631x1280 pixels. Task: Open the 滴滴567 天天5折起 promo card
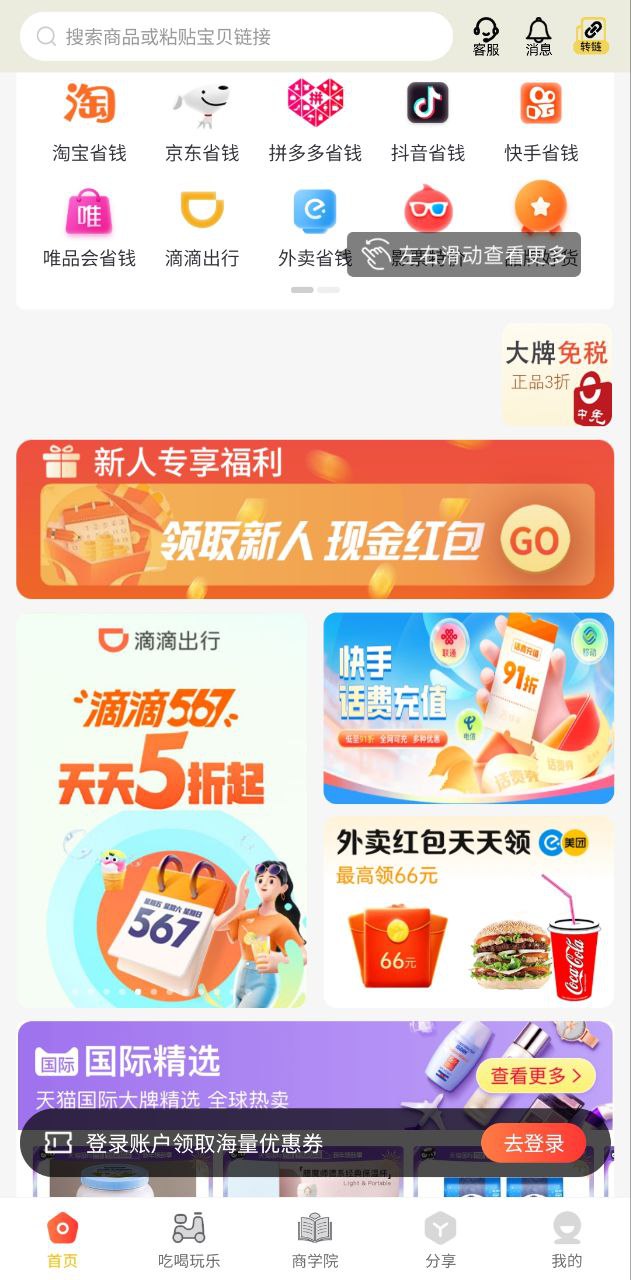[162, 810]
